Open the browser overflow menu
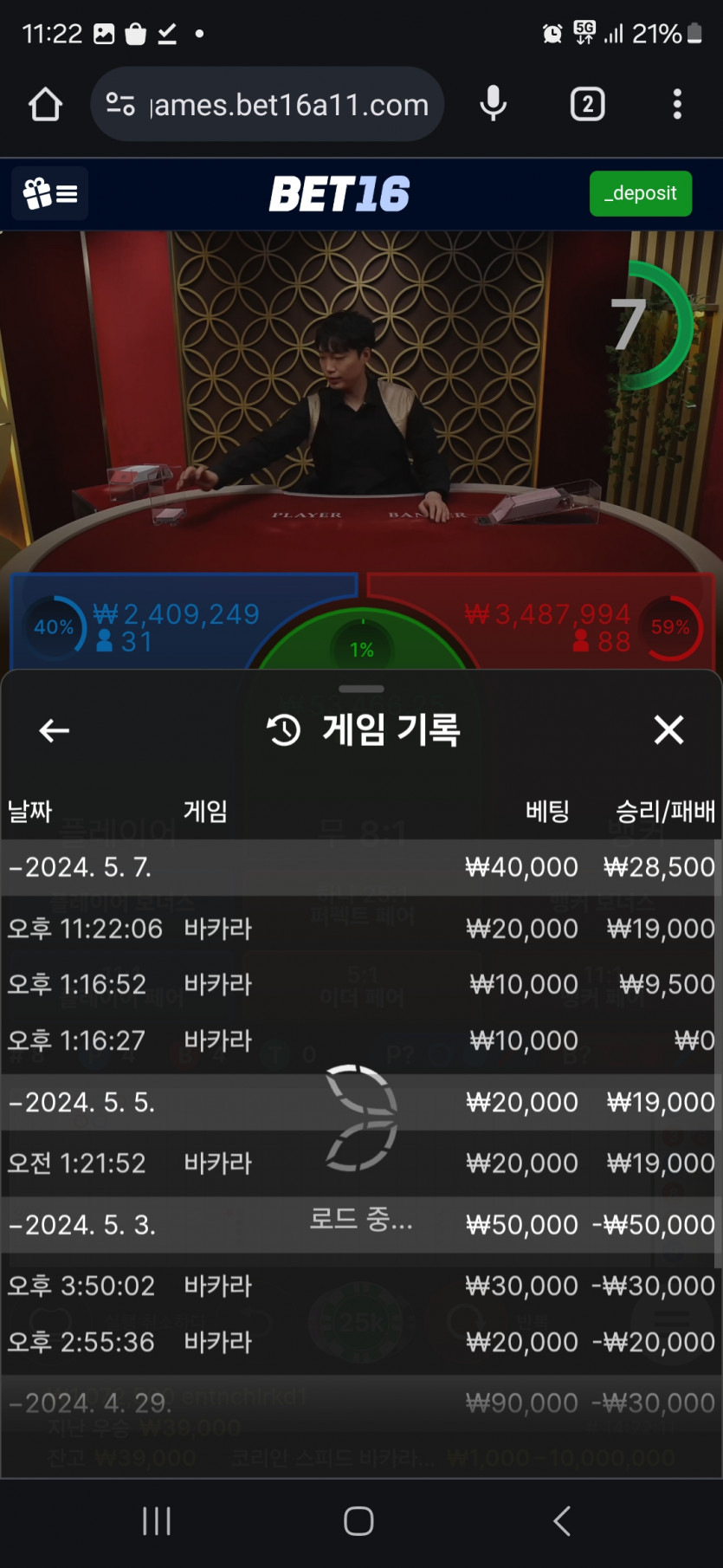723x1568 pixels. point(677,105)
